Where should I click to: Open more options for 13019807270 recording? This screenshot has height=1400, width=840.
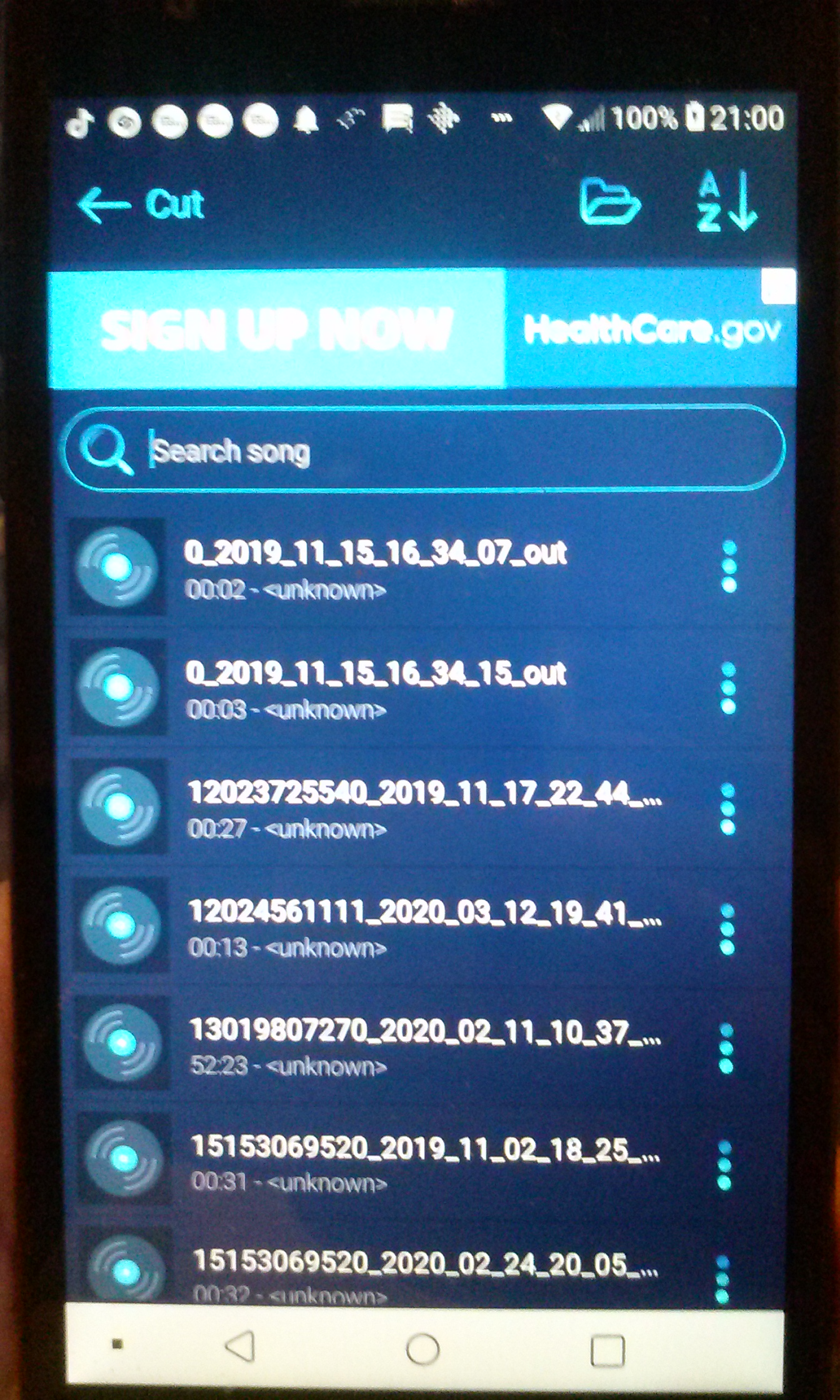(x=726, y=1047)
